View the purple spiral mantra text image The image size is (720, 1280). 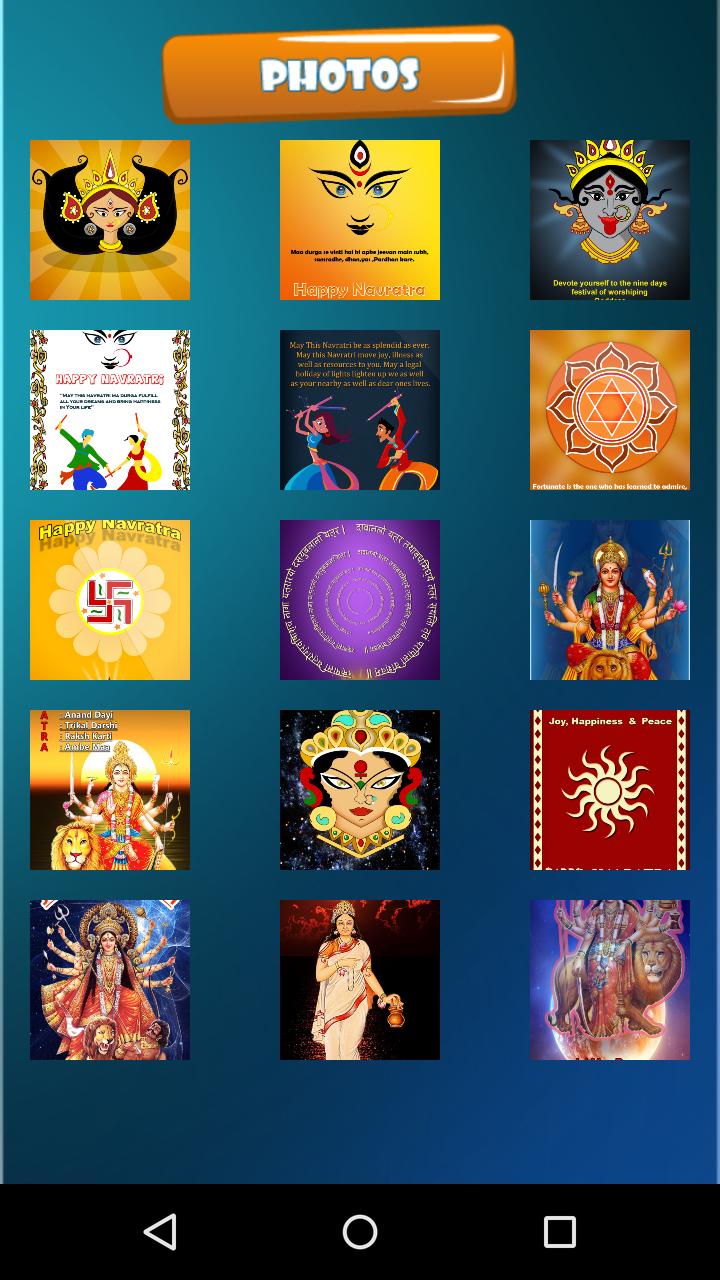359,599
